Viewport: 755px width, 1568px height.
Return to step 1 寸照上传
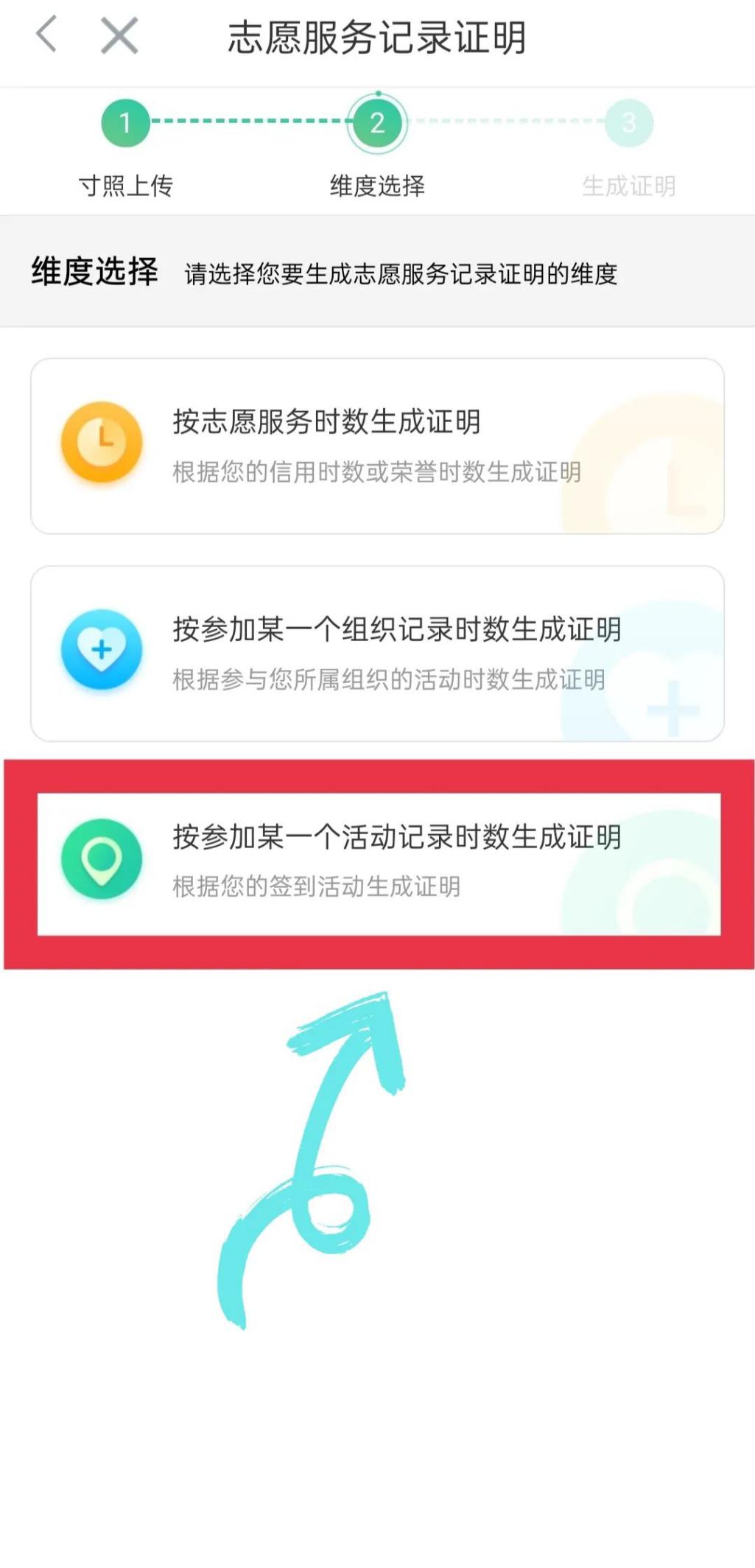coord(125,123)
